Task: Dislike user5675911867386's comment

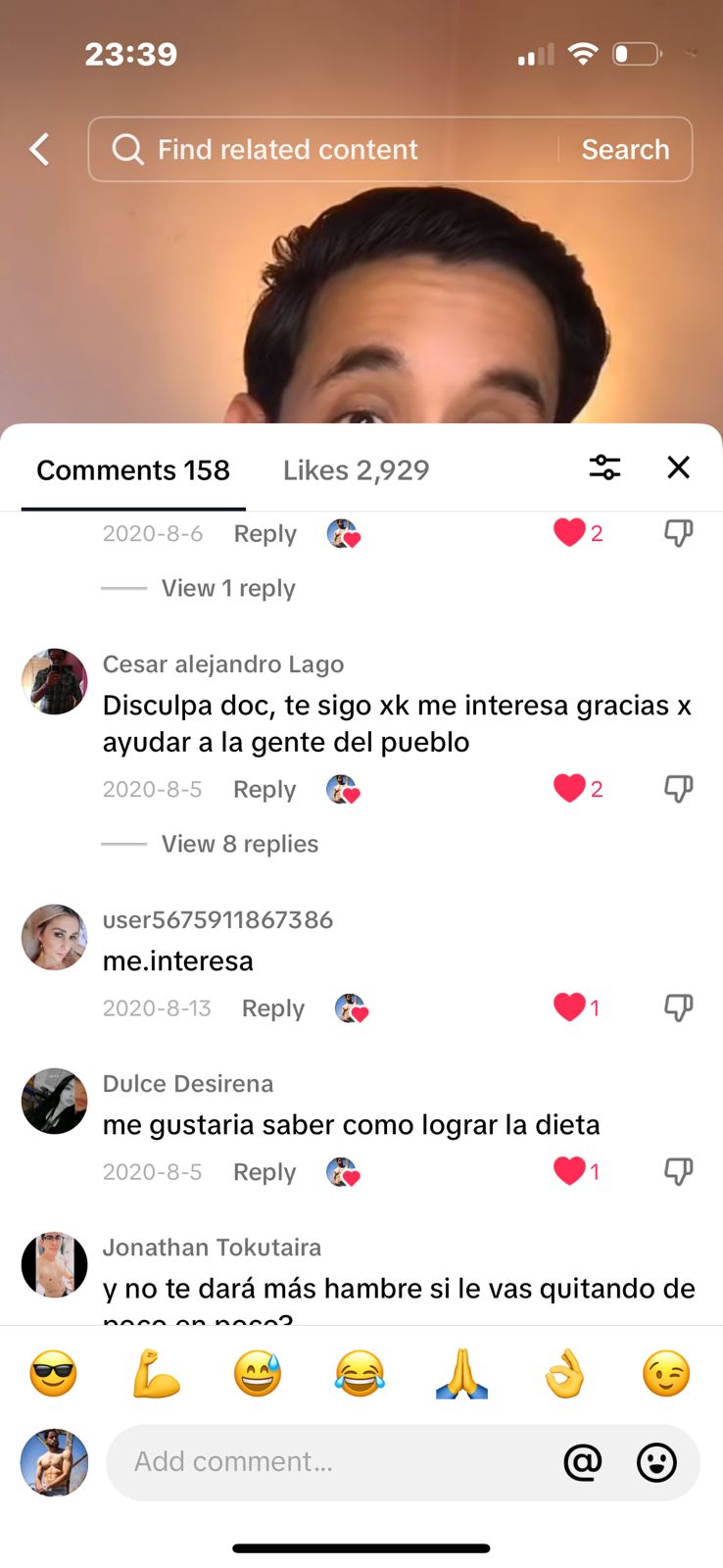Action: [x=678, y=1007]
